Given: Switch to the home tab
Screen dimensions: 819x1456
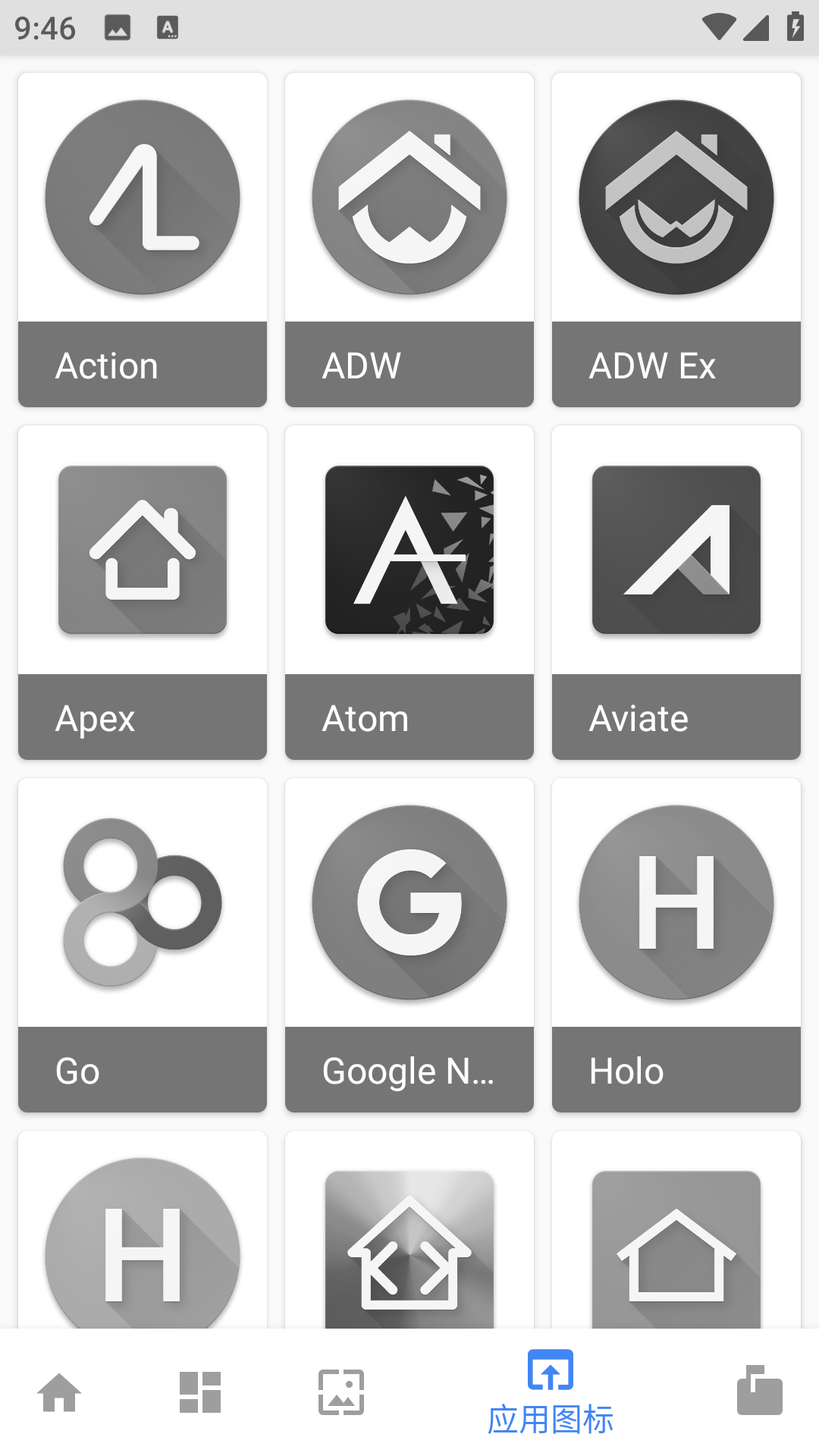Looking at the screenshot, I should coord(60,1392).
